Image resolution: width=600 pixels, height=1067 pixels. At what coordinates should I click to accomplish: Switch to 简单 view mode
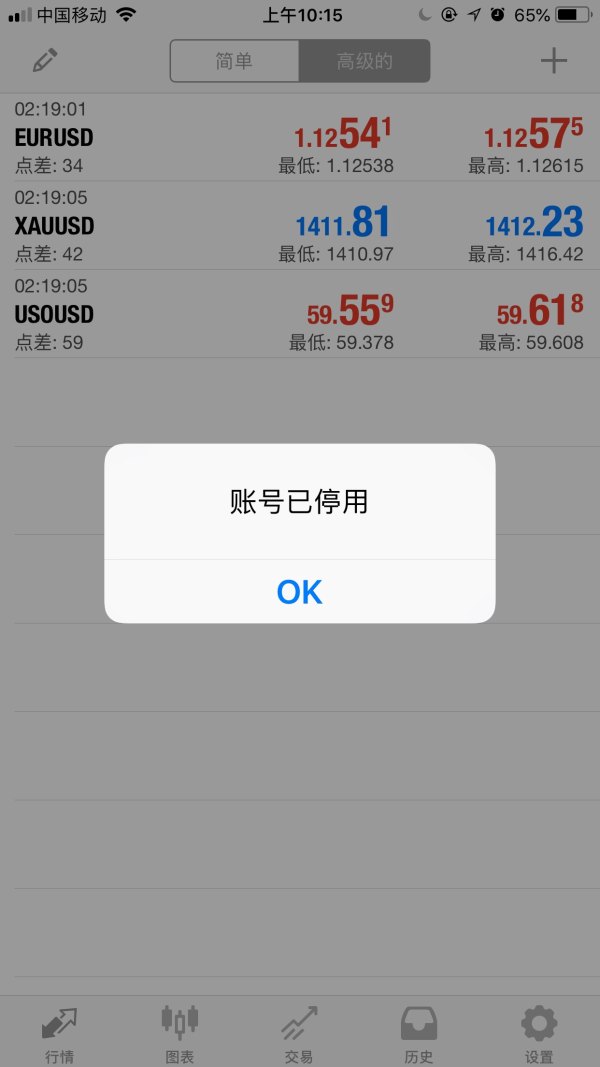[235, 61]
